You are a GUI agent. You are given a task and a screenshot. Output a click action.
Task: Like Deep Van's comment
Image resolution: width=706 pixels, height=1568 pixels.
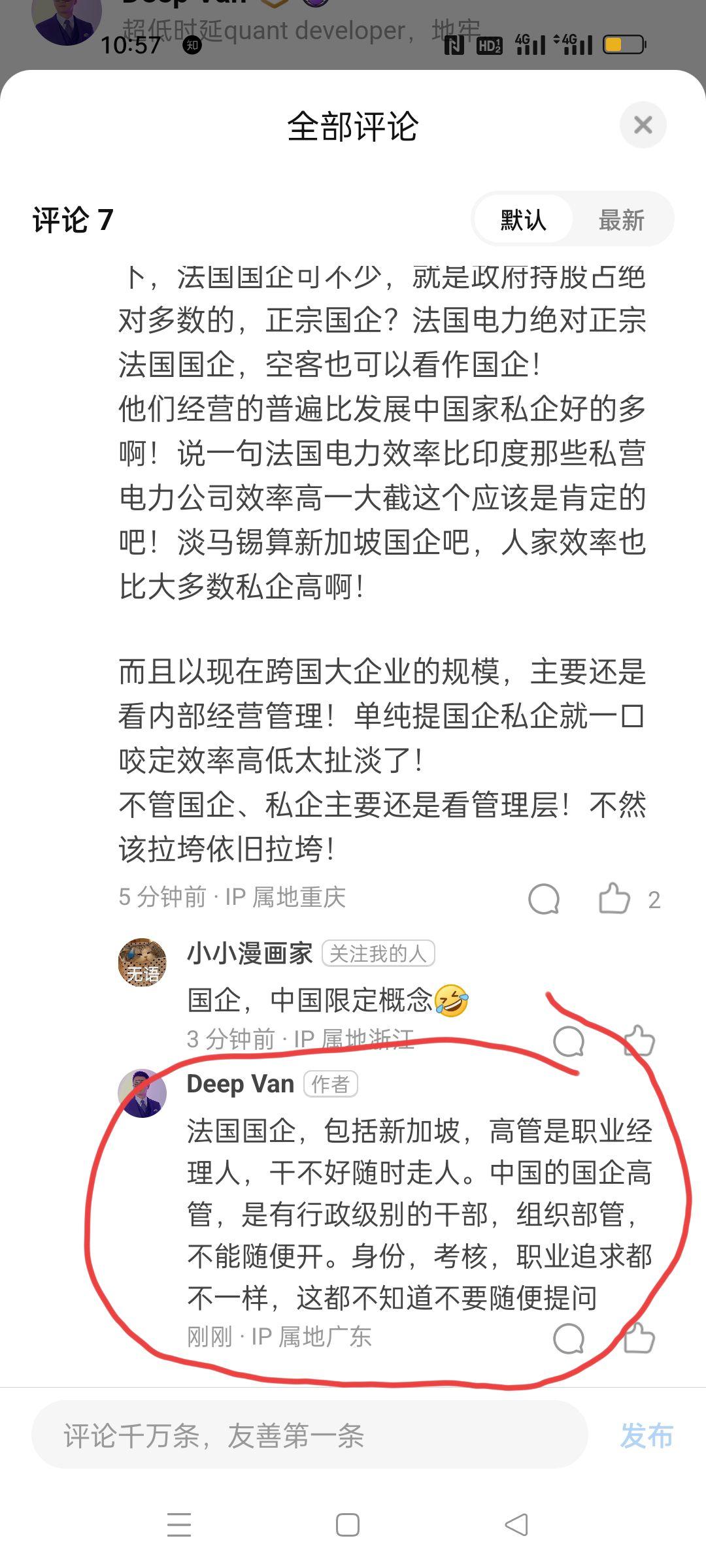639,1338
